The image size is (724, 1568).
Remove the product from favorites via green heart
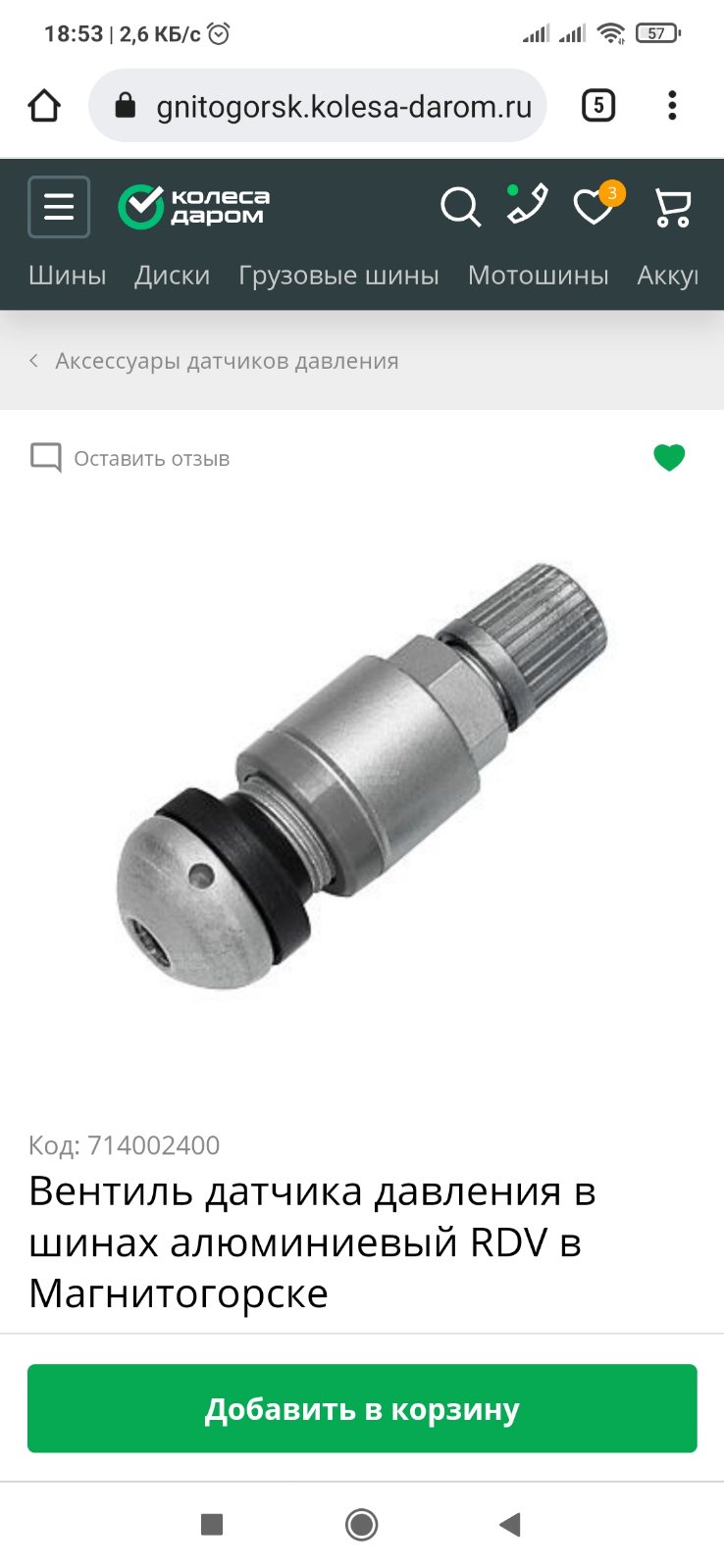click(x=669, y=458)
